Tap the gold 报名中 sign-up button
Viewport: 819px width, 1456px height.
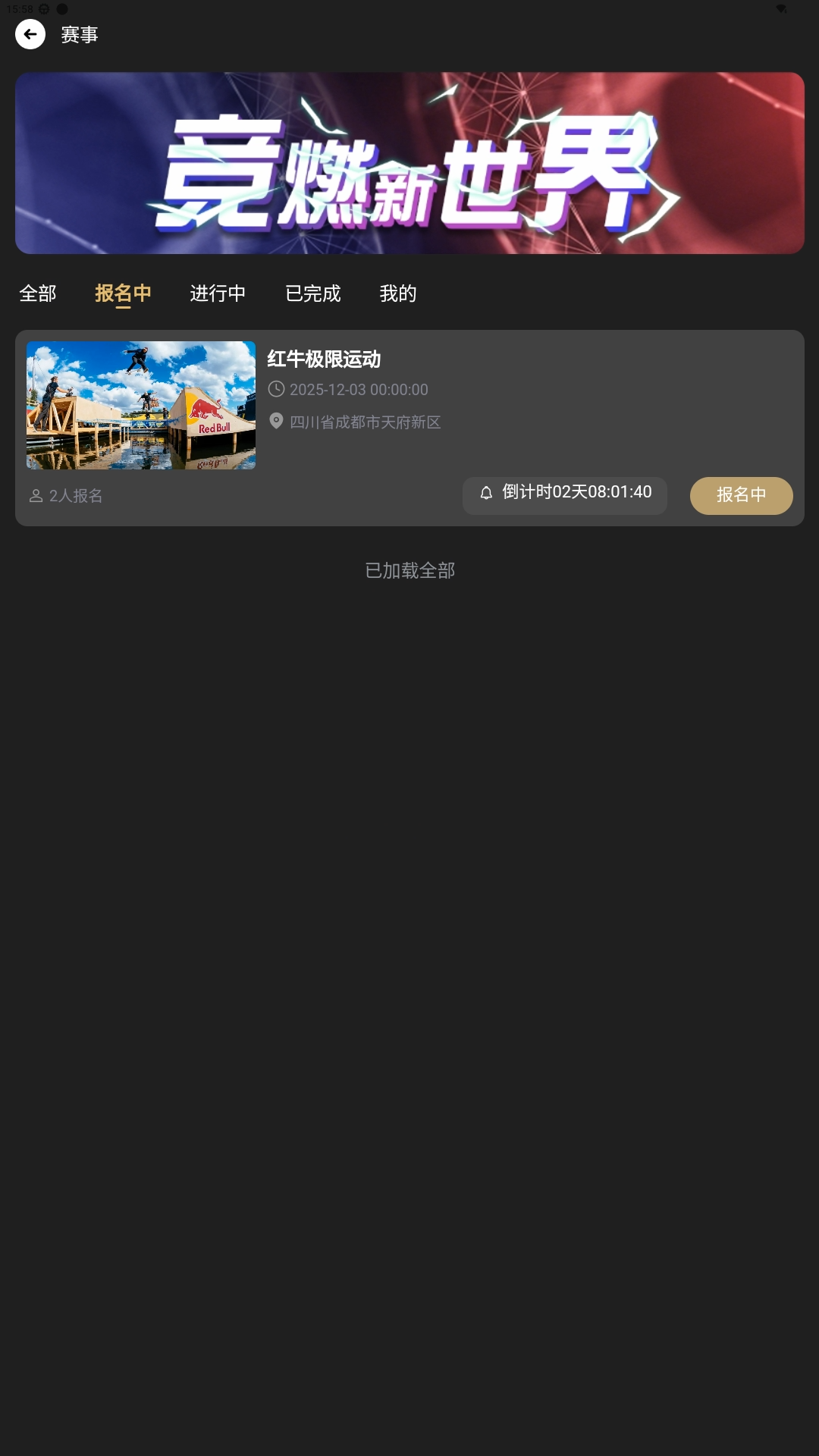741,495
